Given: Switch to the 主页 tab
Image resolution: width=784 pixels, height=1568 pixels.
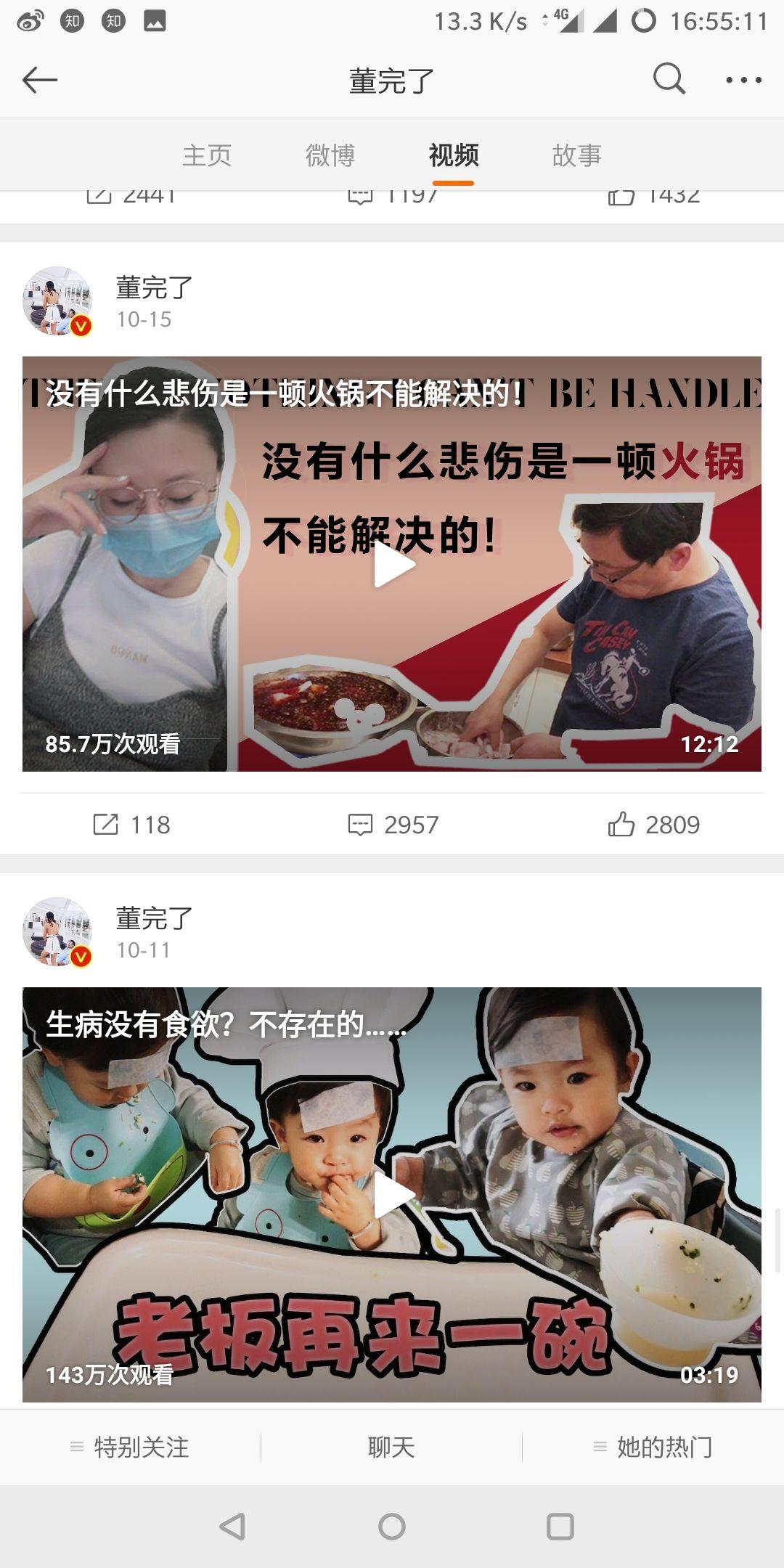Looking at the screenshot, I should click(207, 155).
